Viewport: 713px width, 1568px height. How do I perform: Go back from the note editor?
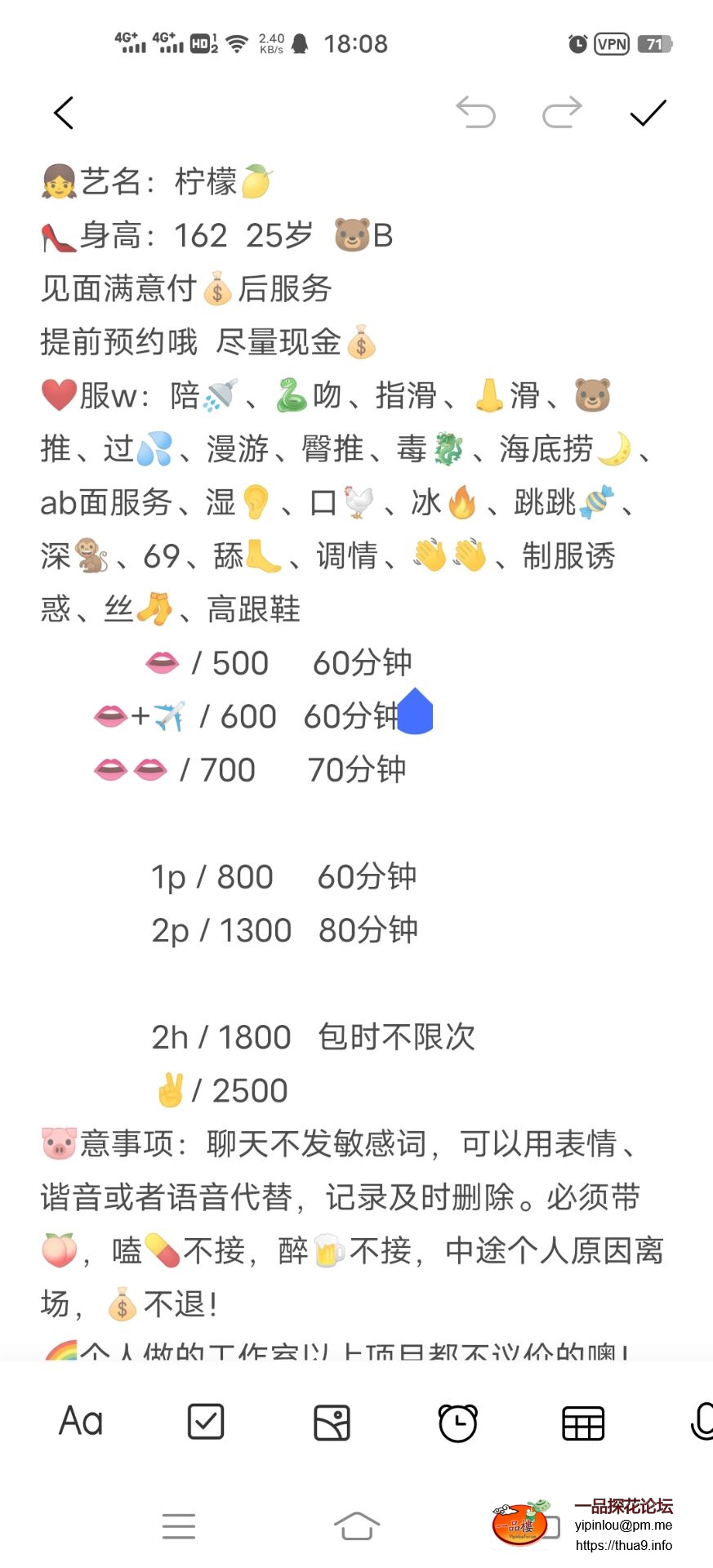tap(64, 113)
